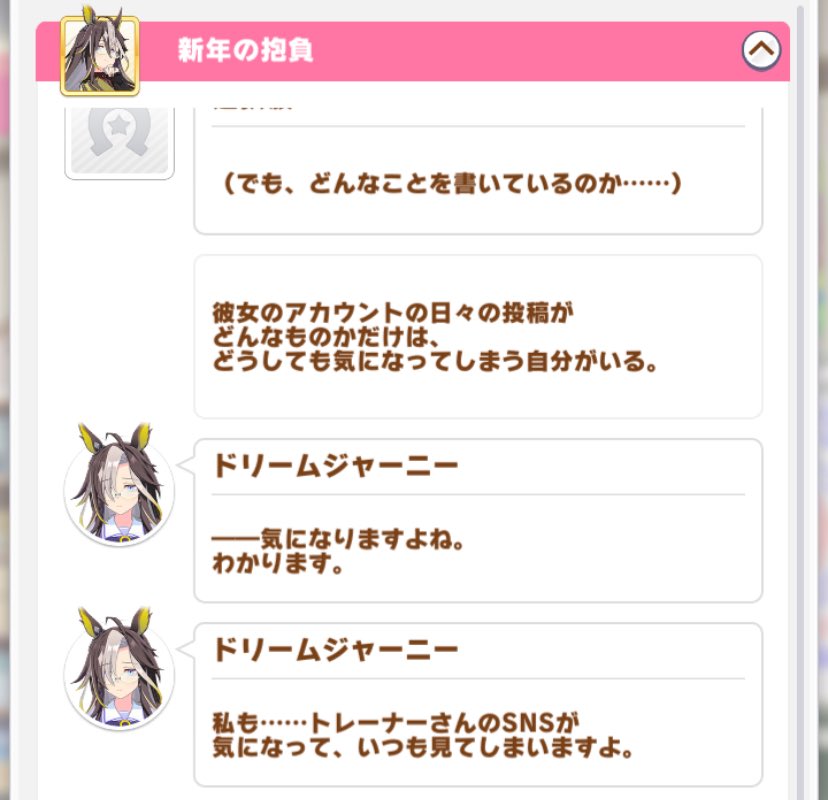
Task: Collapse the 新年の抱負 story section
Action: [x=761, y=50]
